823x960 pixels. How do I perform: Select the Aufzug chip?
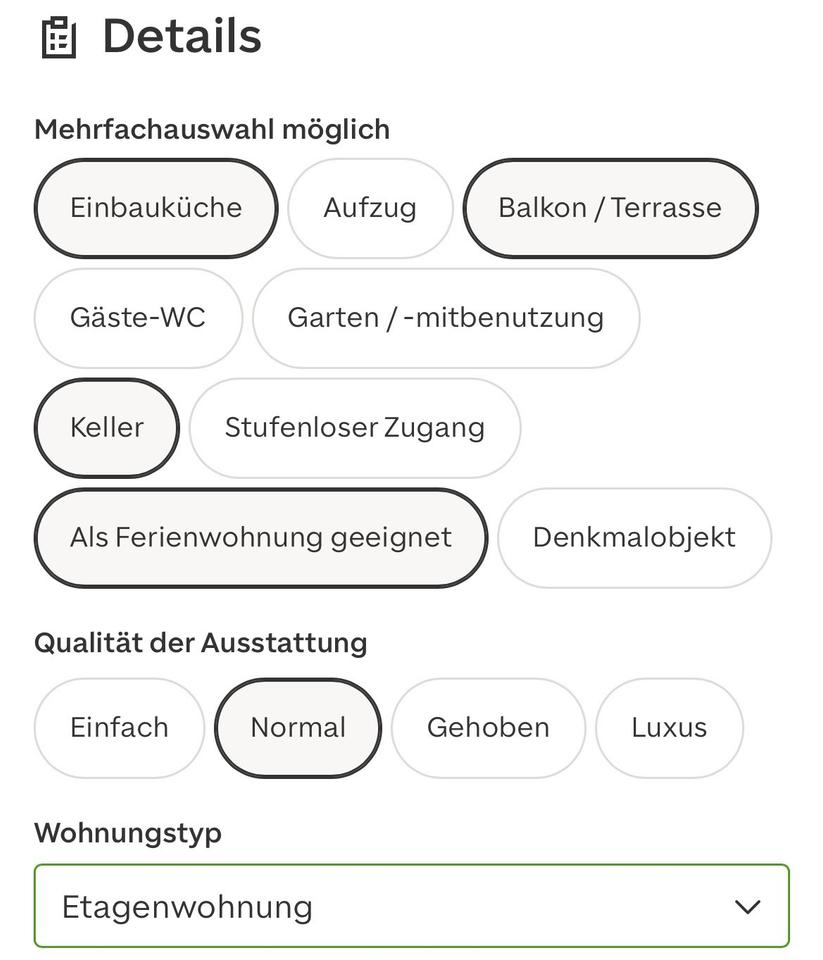[370, 208]
